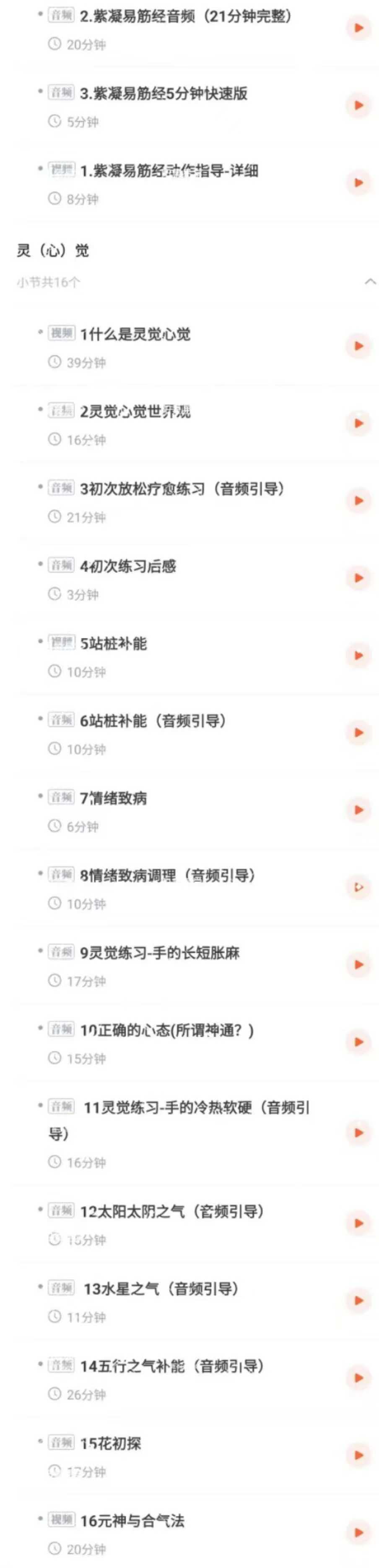Play 10正确的心态(所谓神通？)
Viewport: 379px width, 1568px height.
(x=358, y=1041)
